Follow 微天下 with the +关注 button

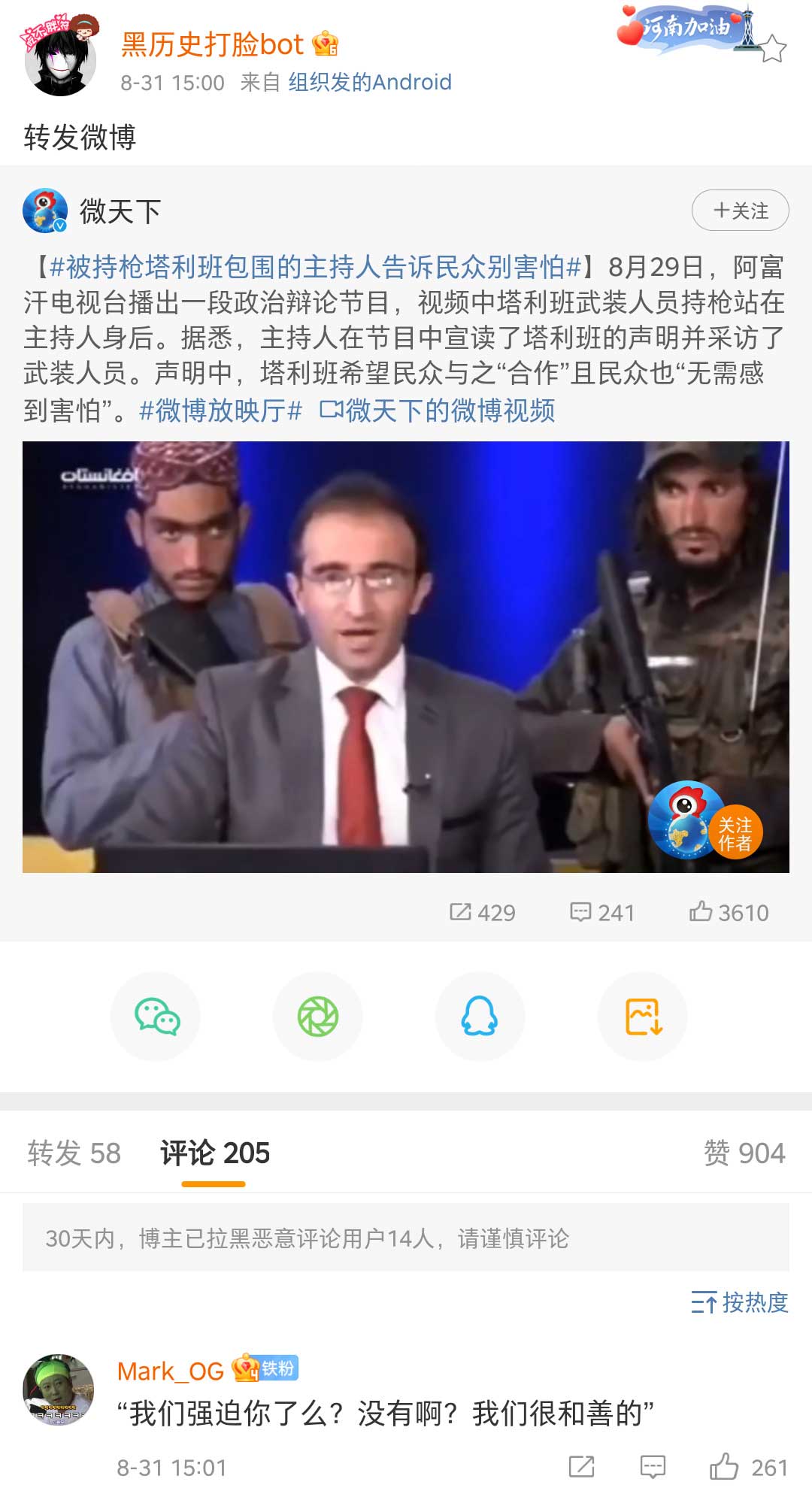(x=740, y=211)
